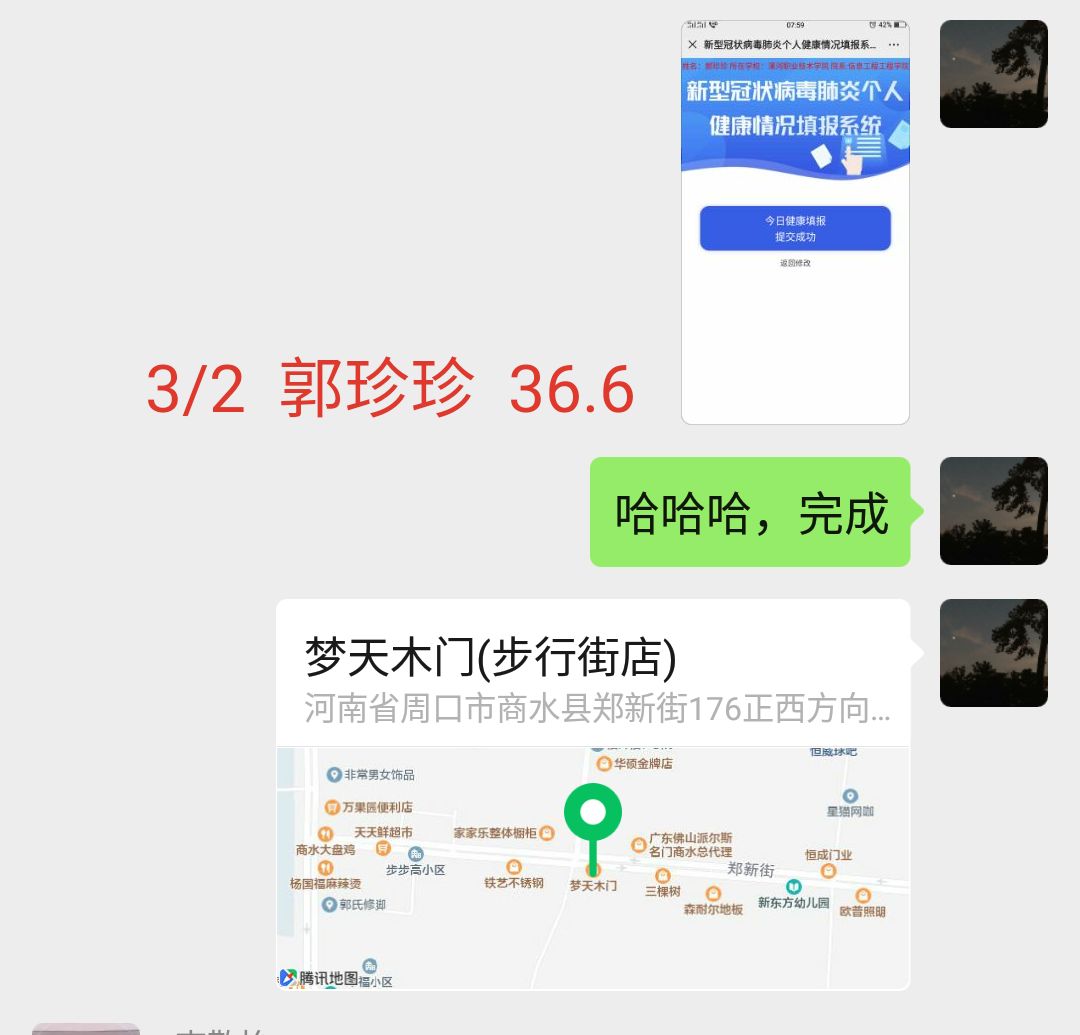Viewport: 1080px width, 1035px height.
Task: Tap the avatar beside the 哈哈哈，完成 message
Action: [993, 511]
